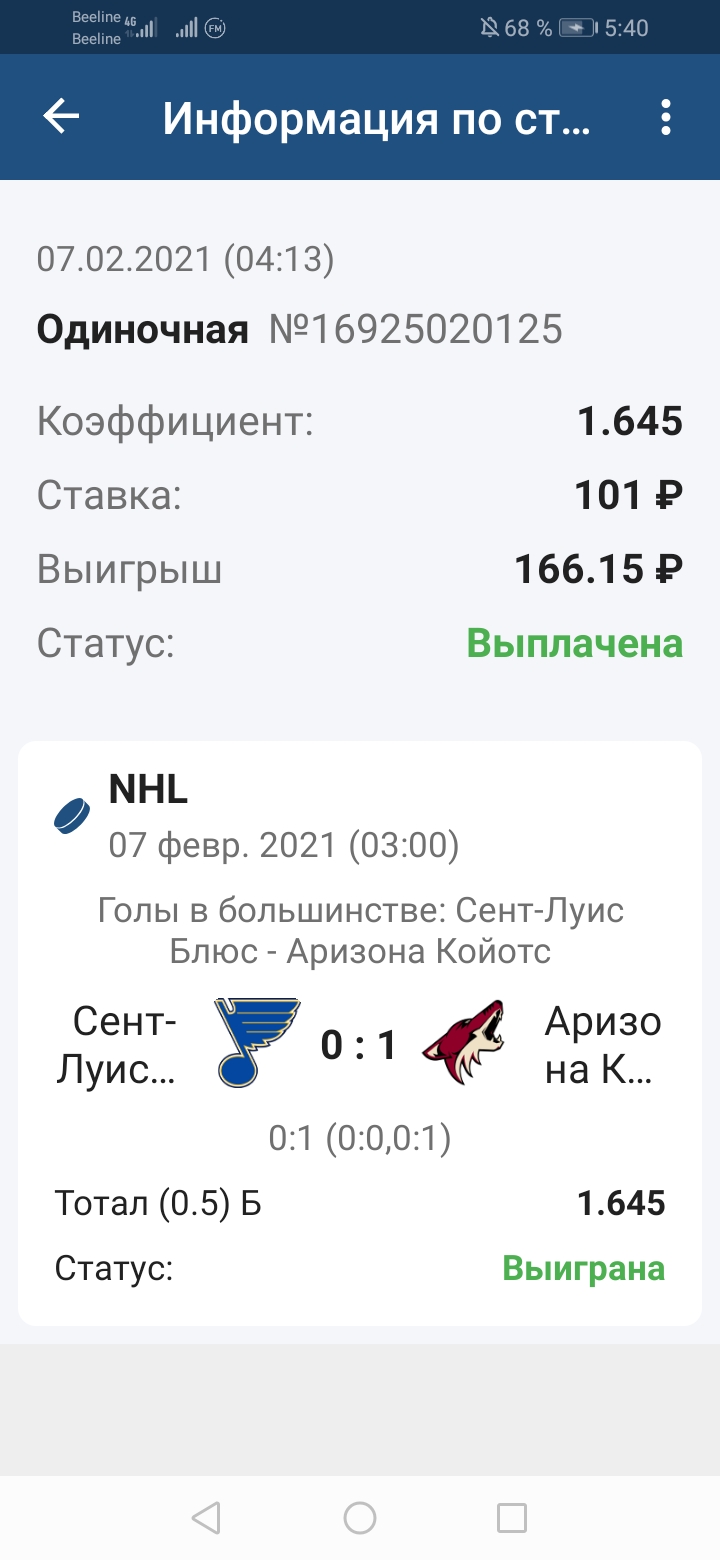The image size is (720, 1560).
Task: Open the three-dot overflow menu
Action: (666, 118)
